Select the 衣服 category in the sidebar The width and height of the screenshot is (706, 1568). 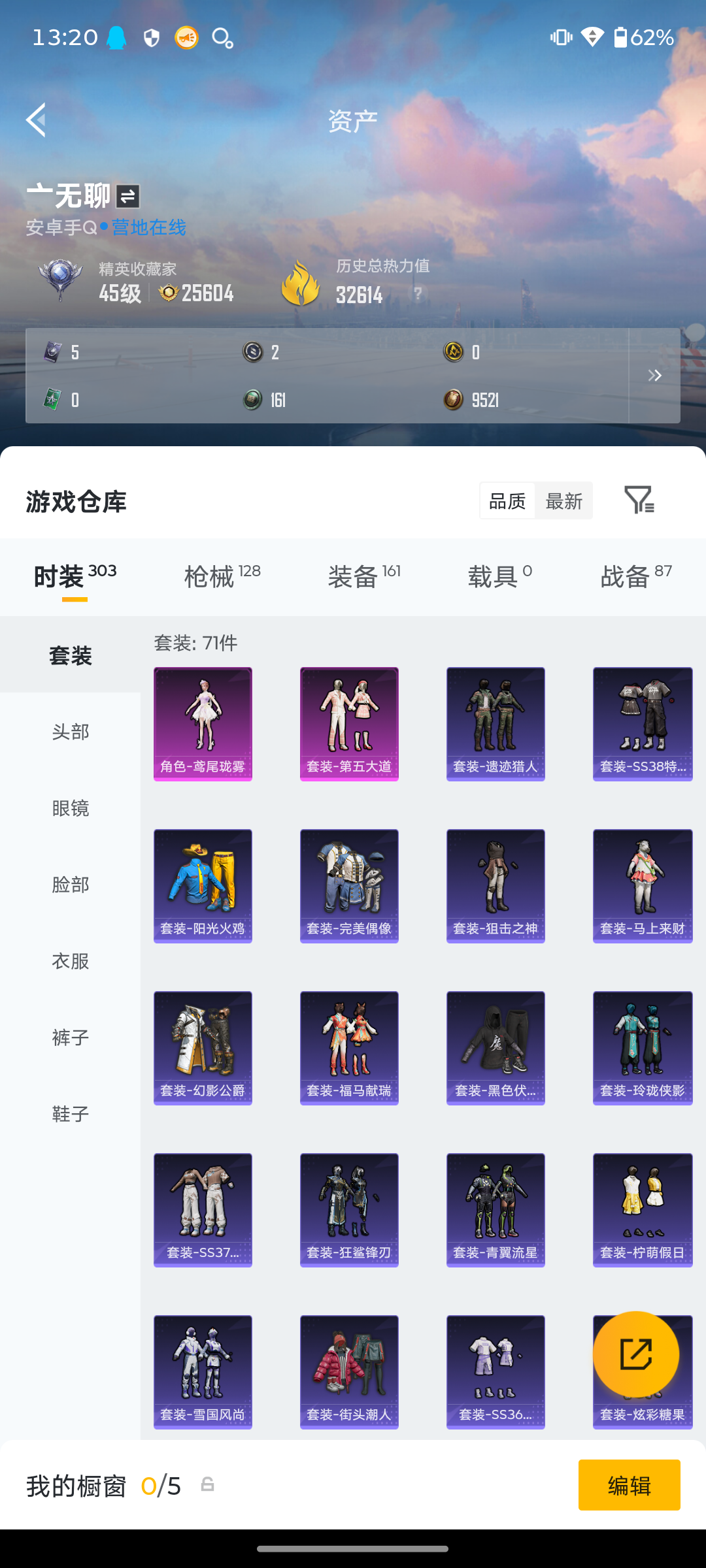(69, 961)
